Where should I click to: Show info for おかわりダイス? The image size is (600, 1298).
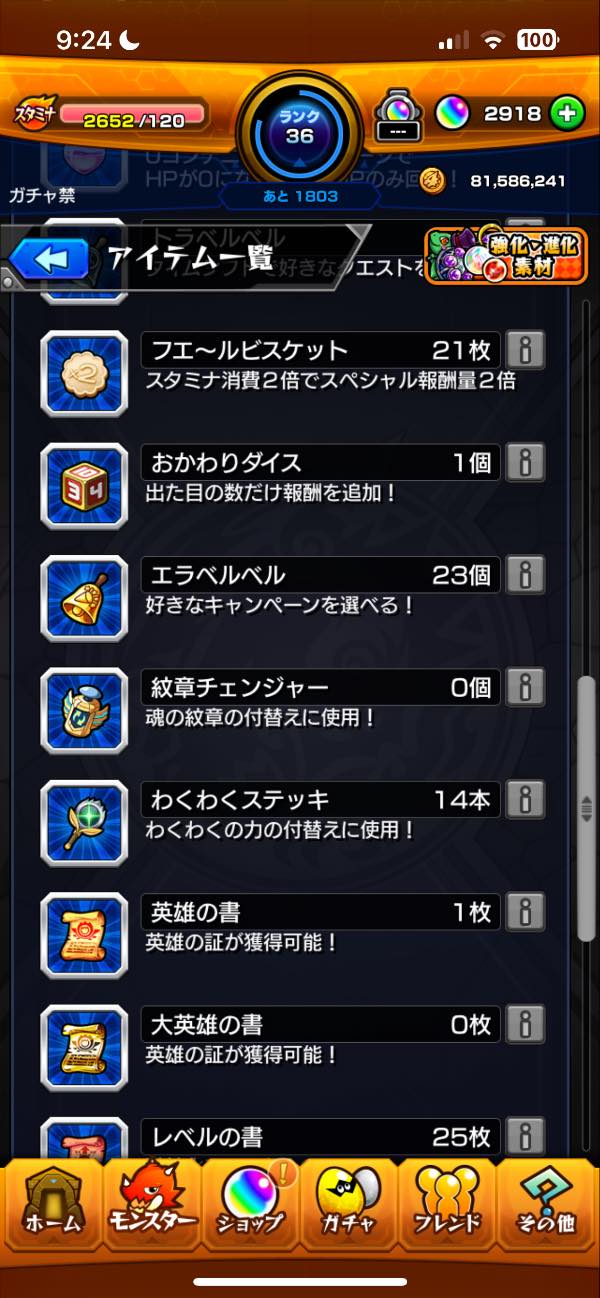pos(525,463)
